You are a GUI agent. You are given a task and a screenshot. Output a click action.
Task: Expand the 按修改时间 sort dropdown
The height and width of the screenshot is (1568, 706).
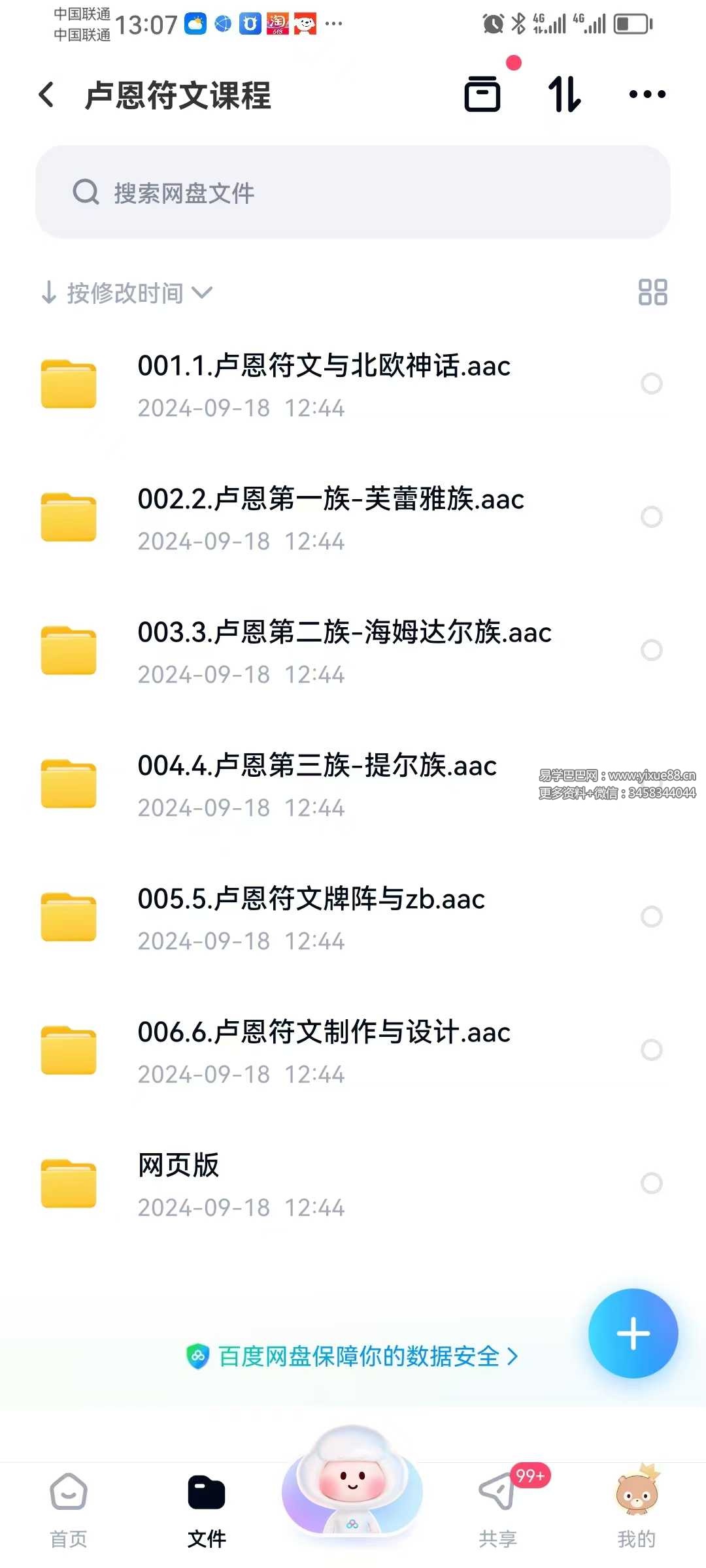[127, 293]
